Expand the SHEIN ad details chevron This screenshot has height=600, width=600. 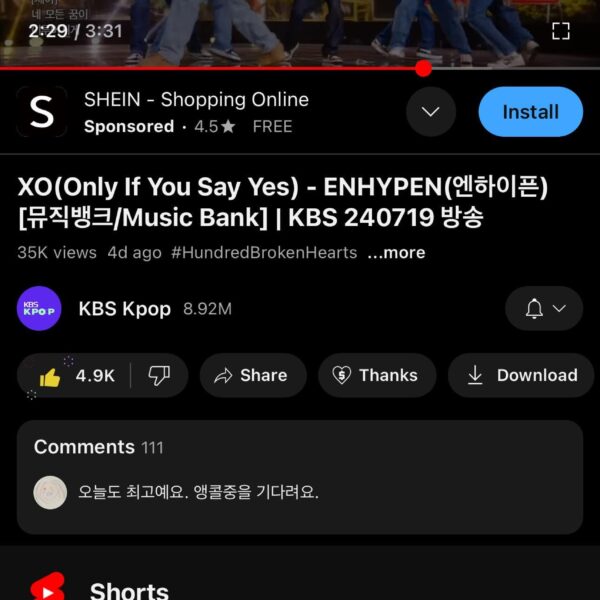(431, 112)
